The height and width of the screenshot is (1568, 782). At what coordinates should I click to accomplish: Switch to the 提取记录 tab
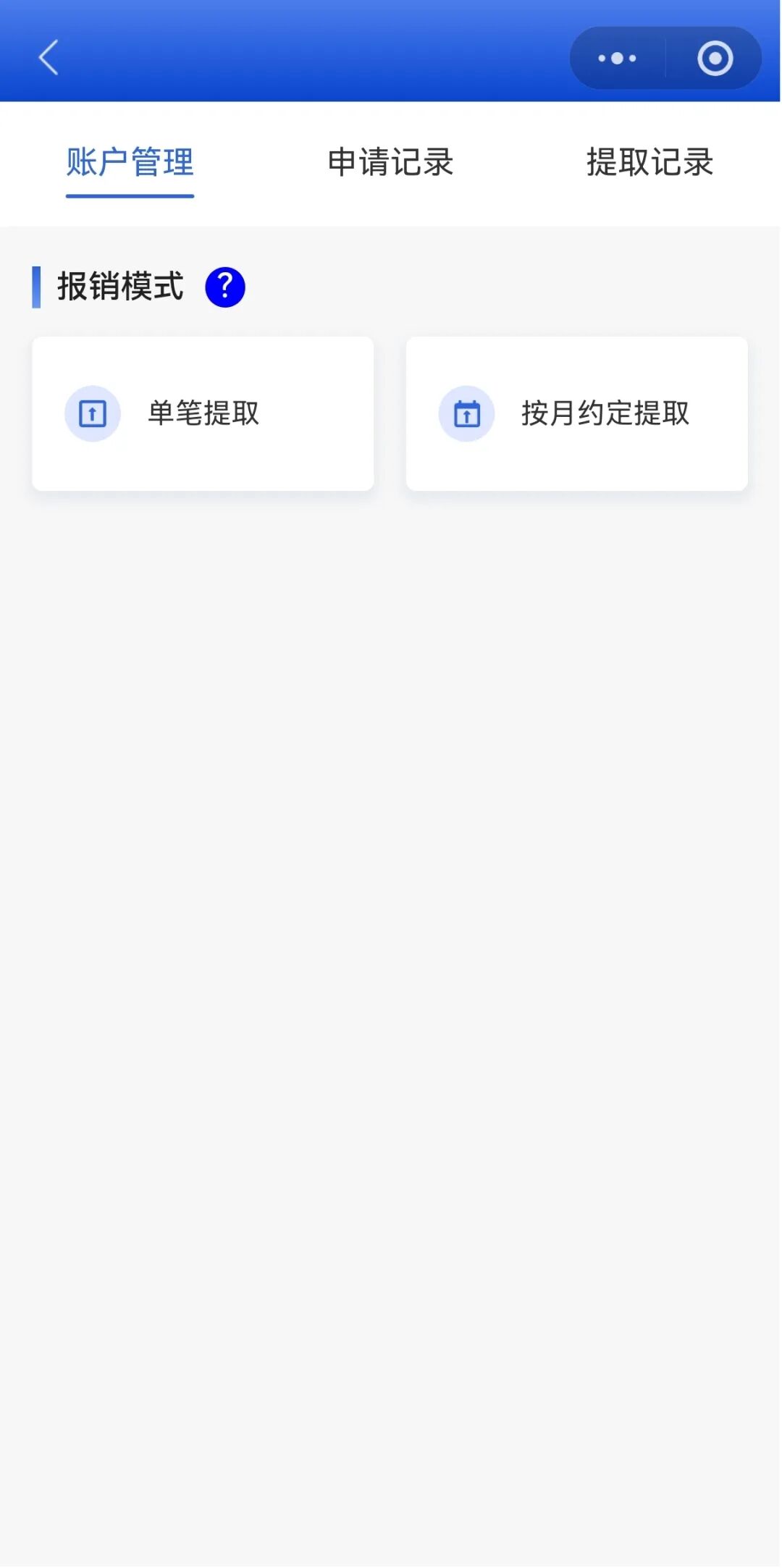tap(649, 162)
